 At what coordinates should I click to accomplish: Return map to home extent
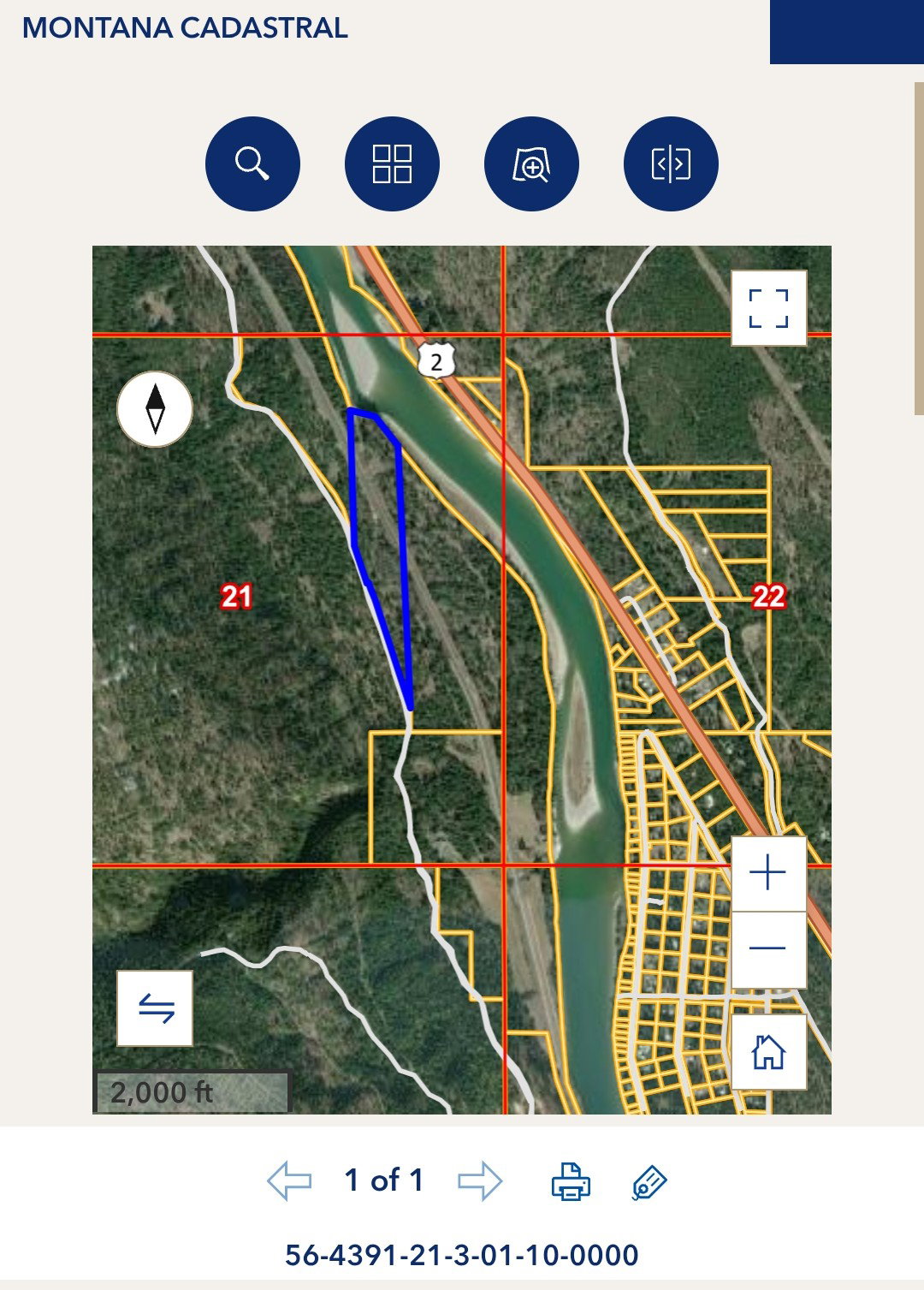point(768,1052)
